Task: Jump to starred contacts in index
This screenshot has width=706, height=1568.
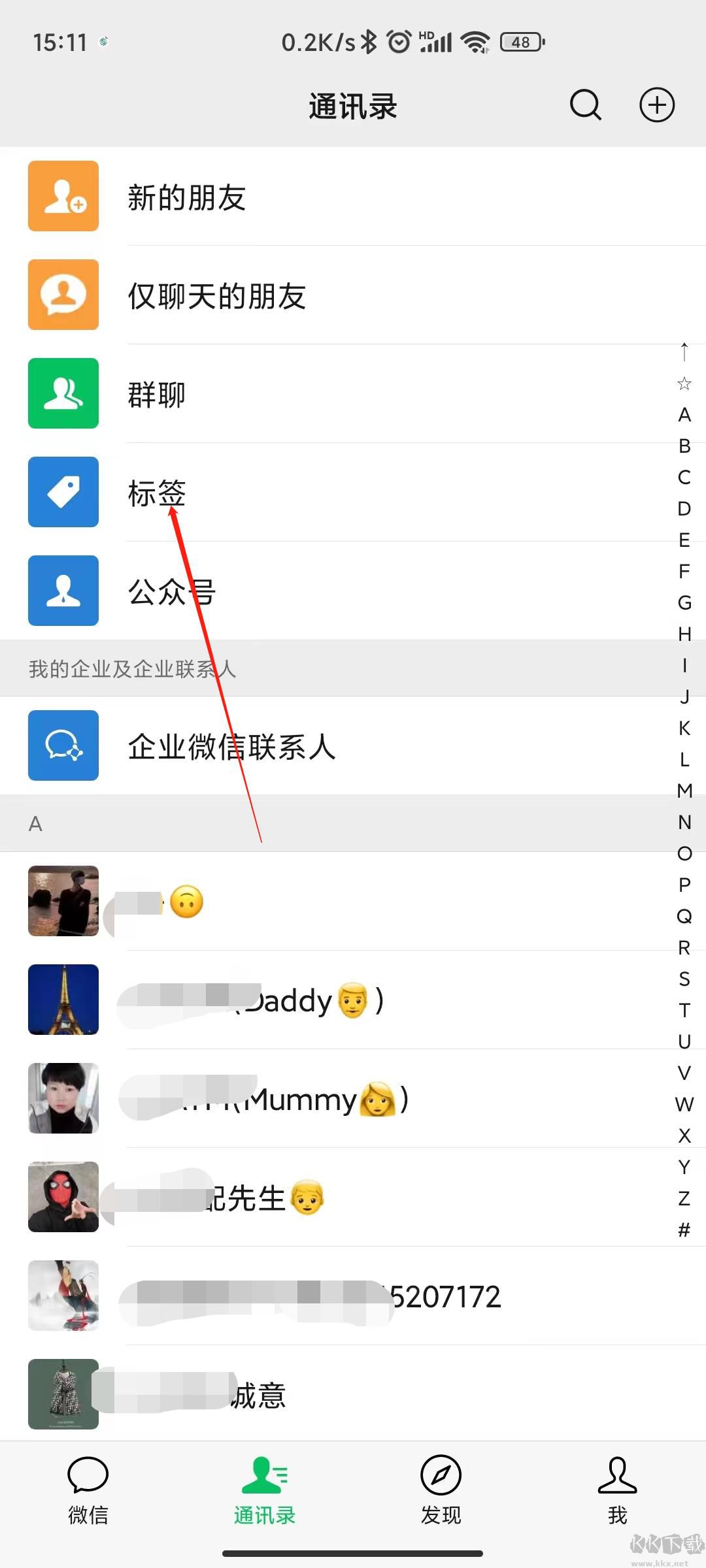Action: coord(684,384)
